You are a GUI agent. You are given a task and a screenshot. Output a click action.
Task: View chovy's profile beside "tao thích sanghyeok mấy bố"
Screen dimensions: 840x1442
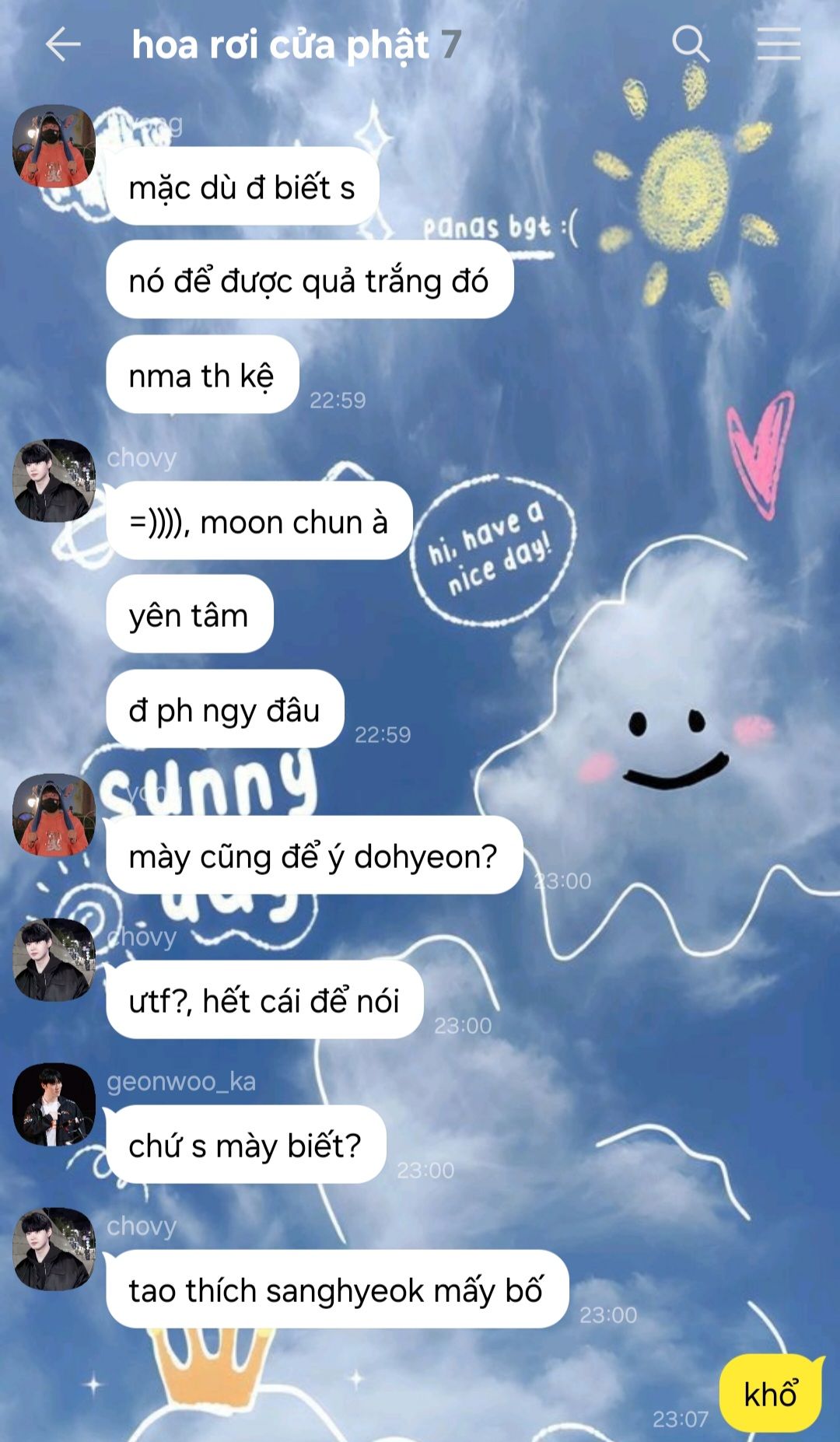(x=54, y=1249)
